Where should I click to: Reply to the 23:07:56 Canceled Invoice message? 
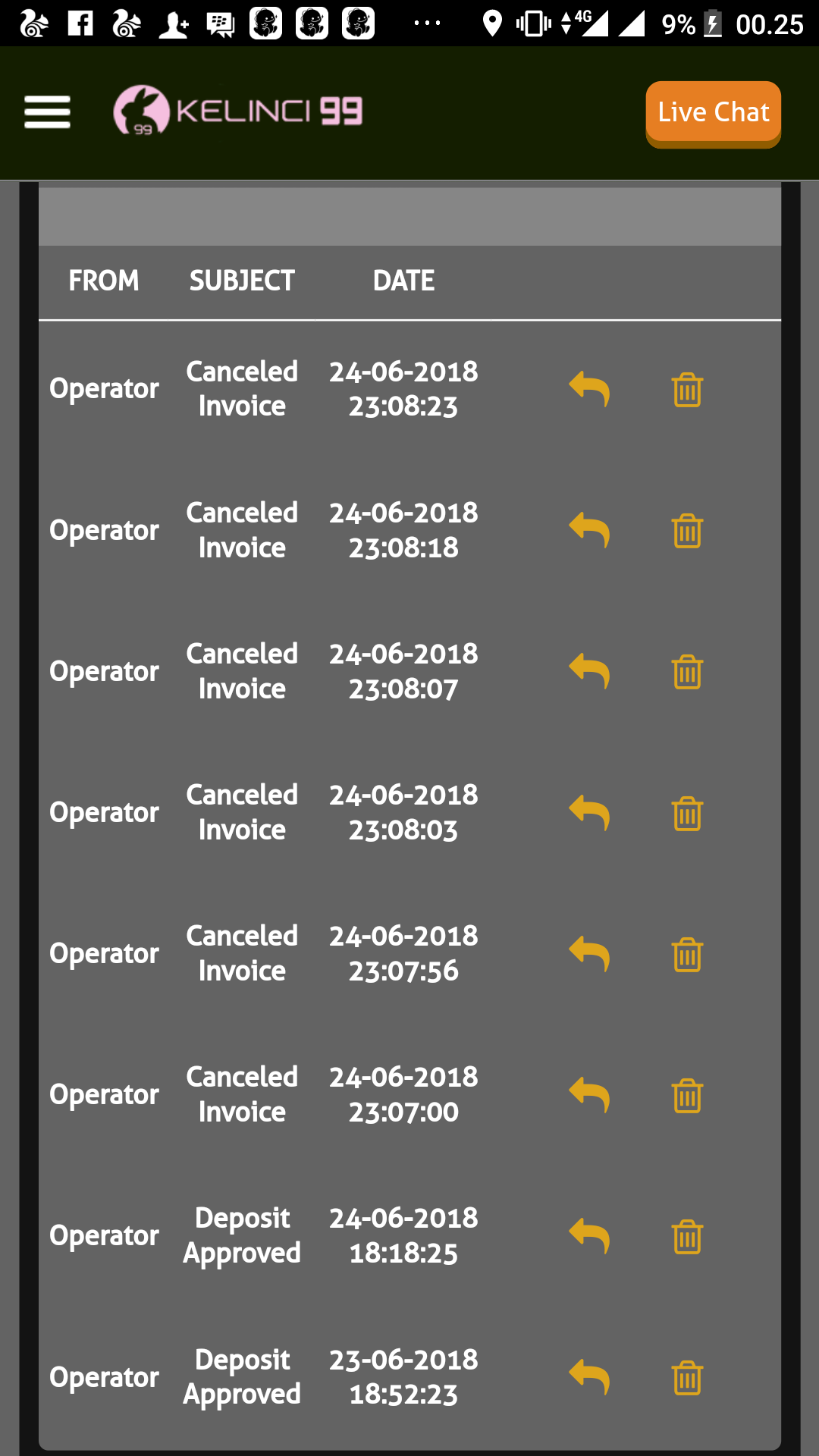(589, 953)
